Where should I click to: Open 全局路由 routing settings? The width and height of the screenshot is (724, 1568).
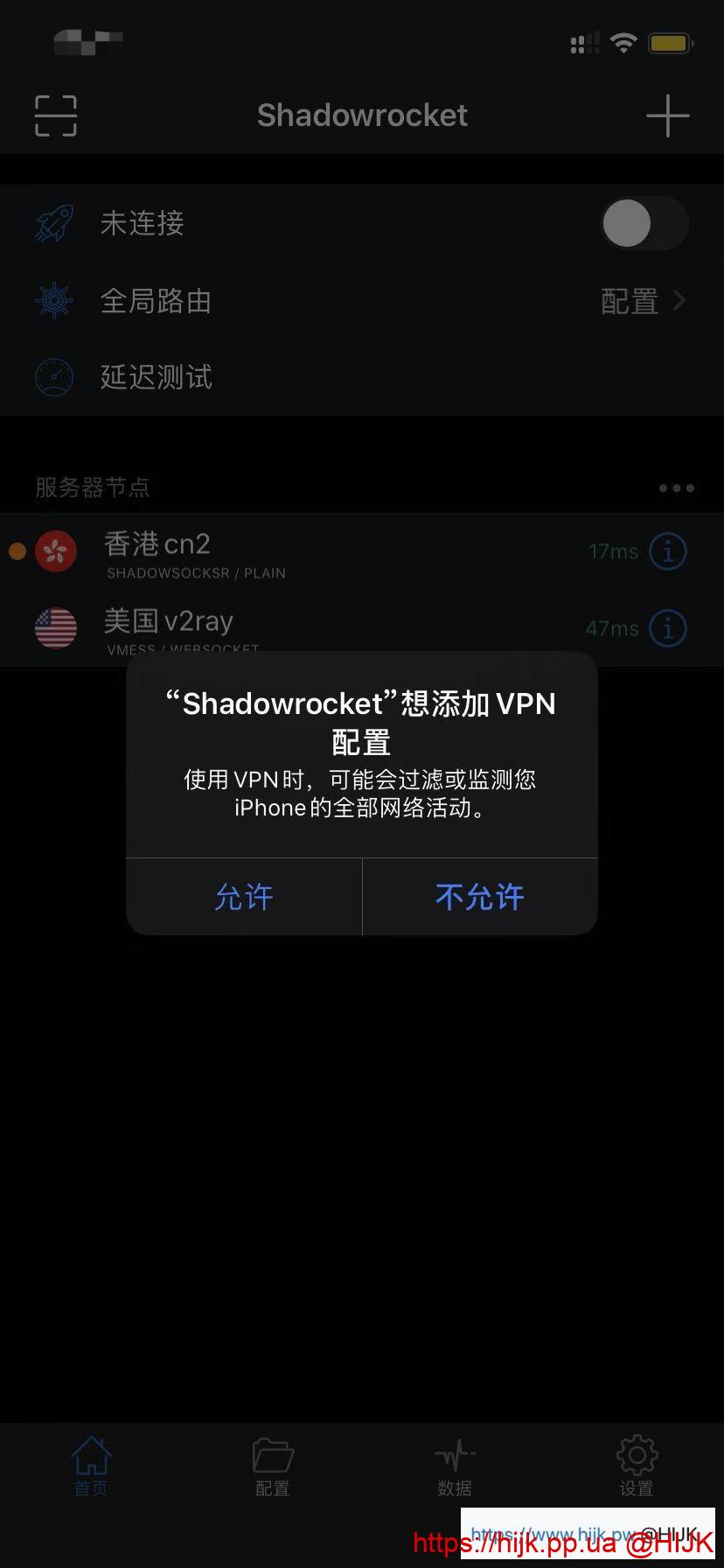pyautogui.click(x=362, y=301)
